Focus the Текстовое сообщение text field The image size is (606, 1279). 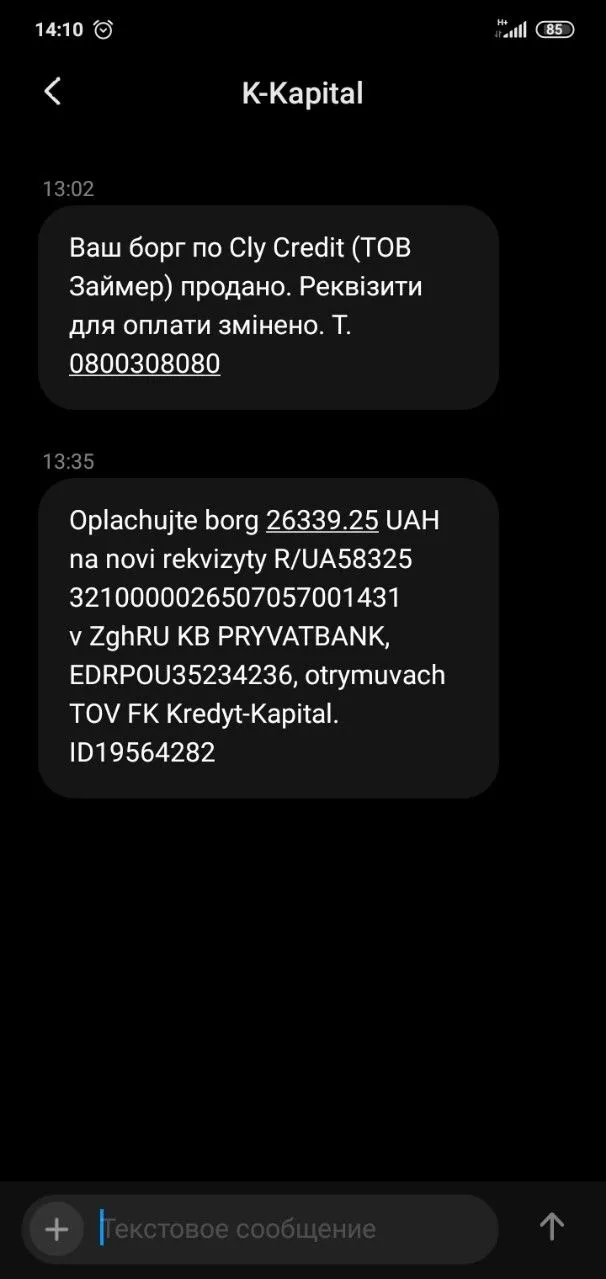pos(290,1228)
